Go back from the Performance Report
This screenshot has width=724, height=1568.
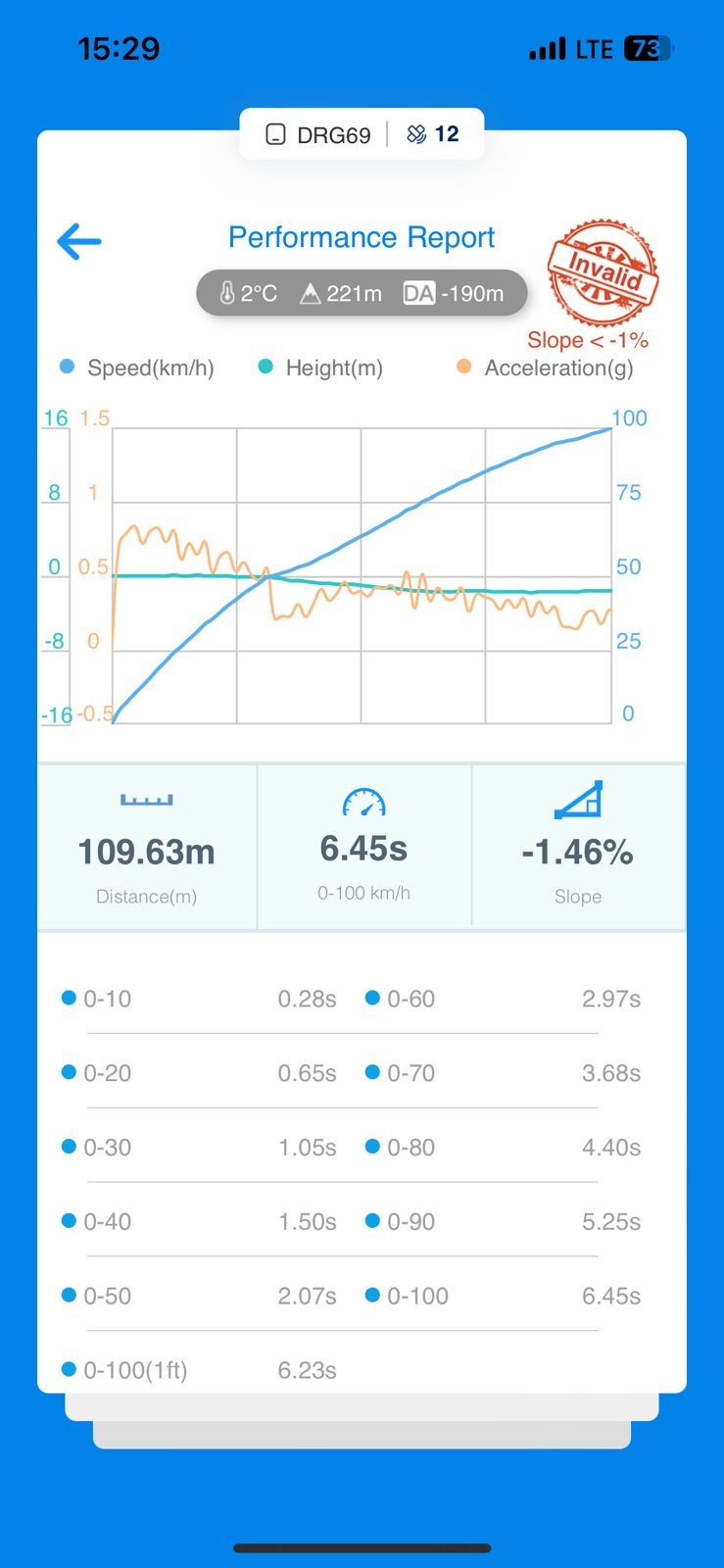click(x=79, y=241)
